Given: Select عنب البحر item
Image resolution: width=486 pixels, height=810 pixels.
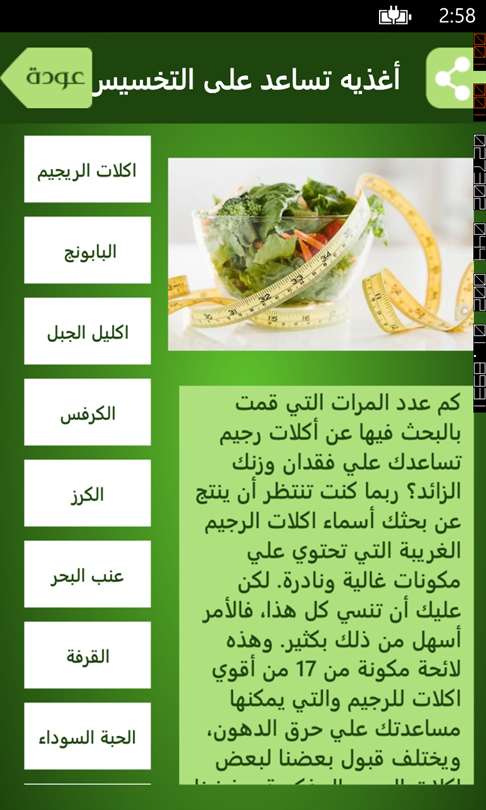Looking at the screenshot, I should click(87, 574).
